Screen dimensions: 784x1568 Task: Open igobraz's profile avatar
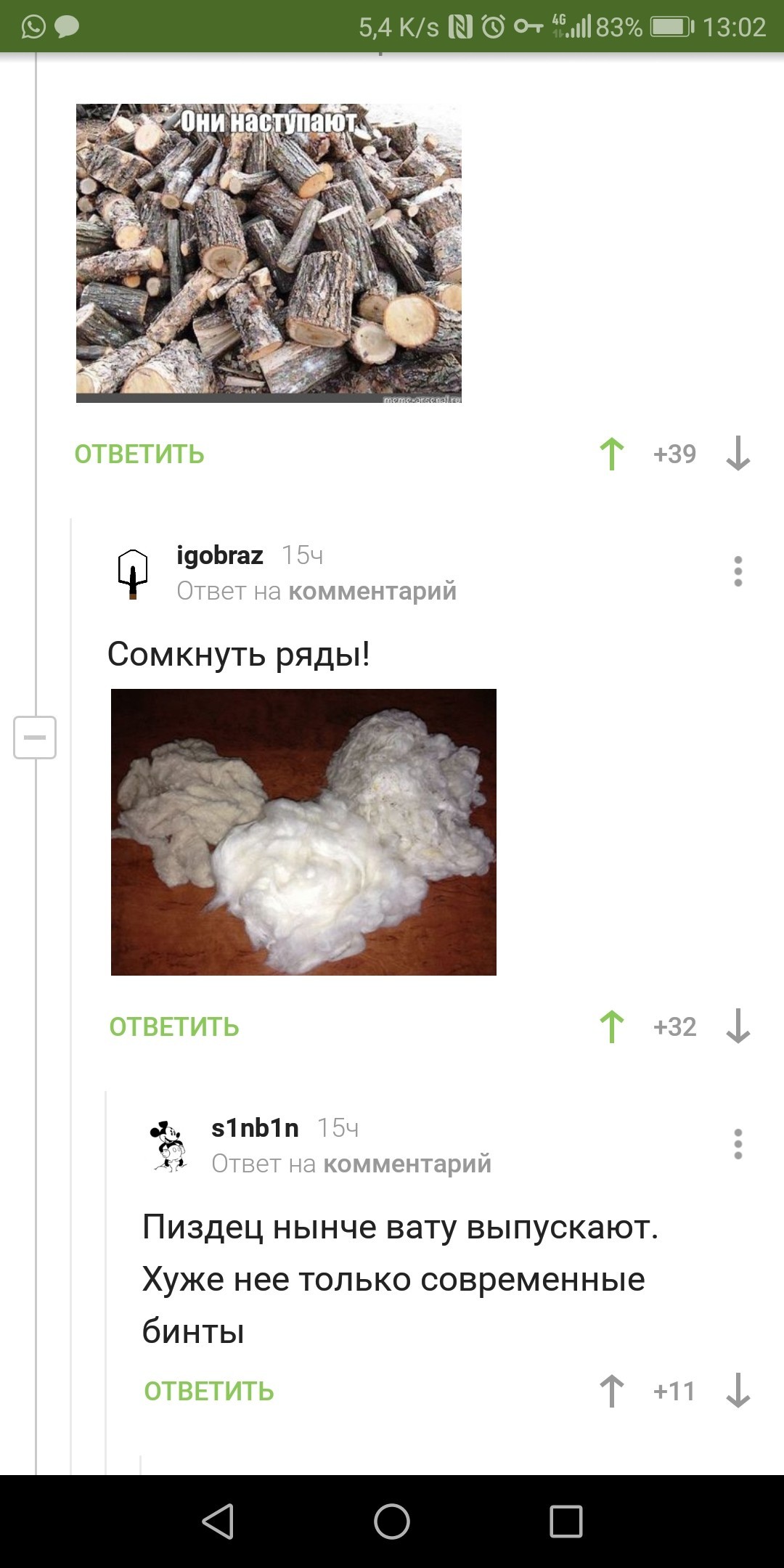point(133,573)
